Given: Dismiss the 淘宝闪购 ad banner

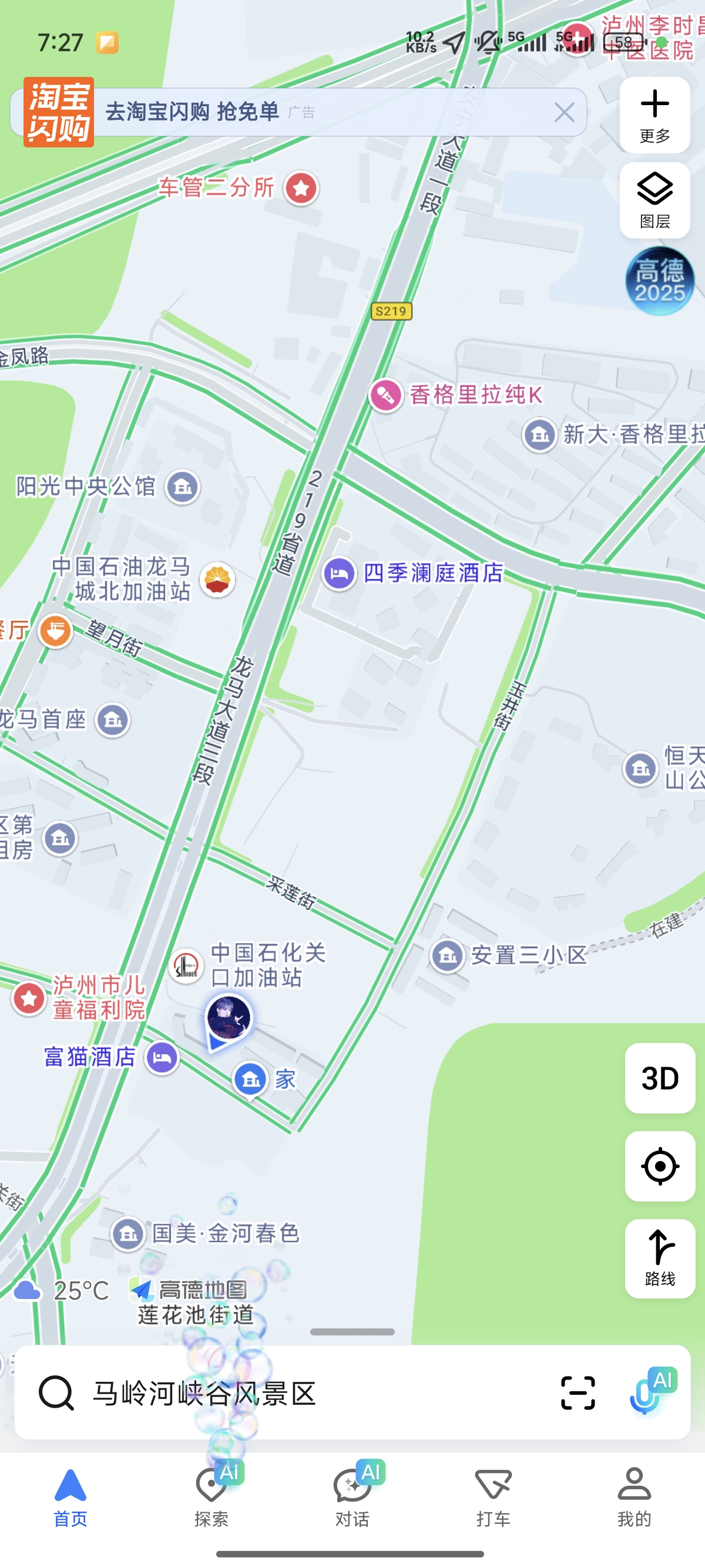Looking at the screenshot, I should pyautogui.click(x=565, y=113).
